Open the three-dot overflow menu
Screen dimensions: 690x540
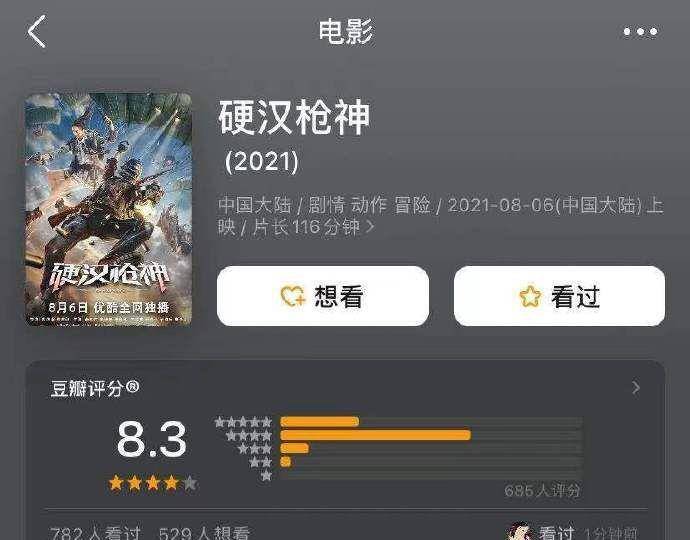click(640, 32)
